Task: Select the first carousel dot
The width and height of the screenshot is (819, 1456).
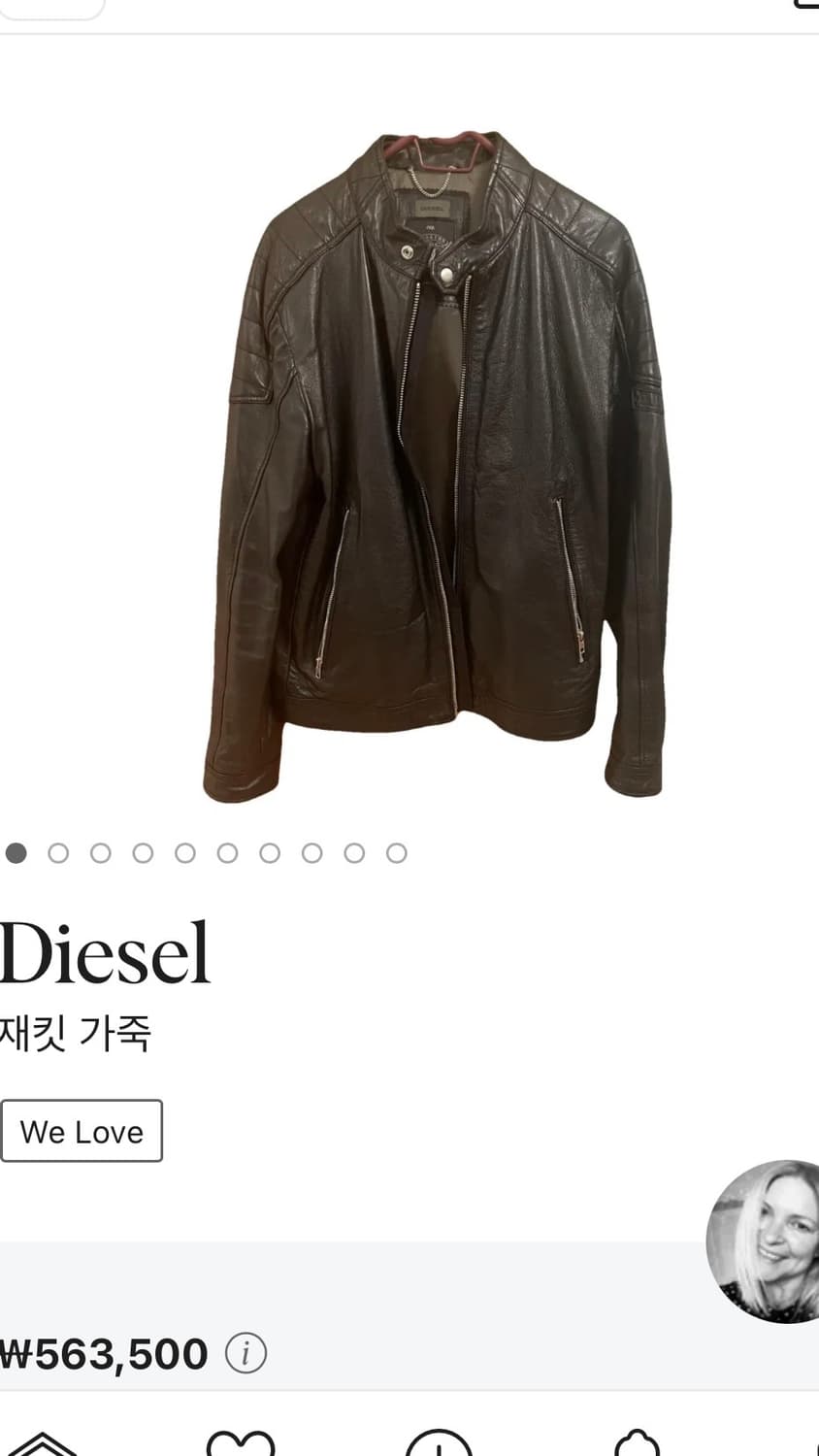Action: click(16, 853)
